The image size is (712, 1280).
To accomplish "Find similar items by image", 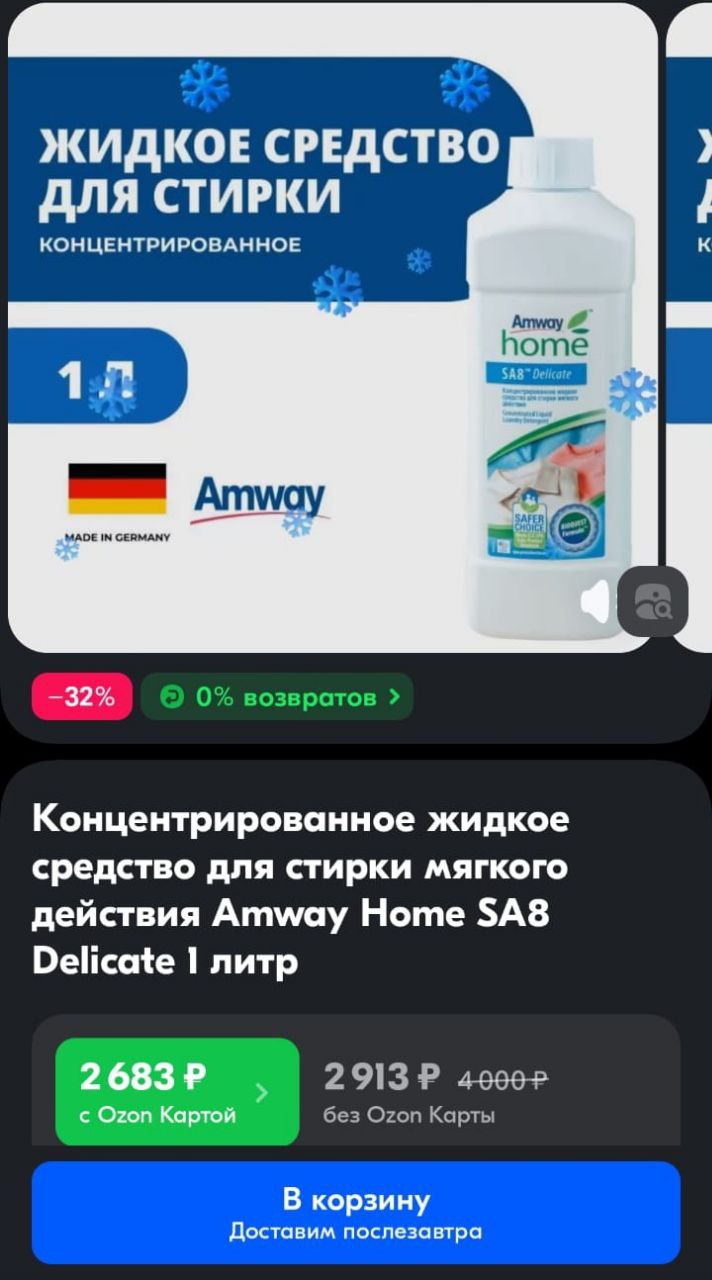I will coord(652,602).
